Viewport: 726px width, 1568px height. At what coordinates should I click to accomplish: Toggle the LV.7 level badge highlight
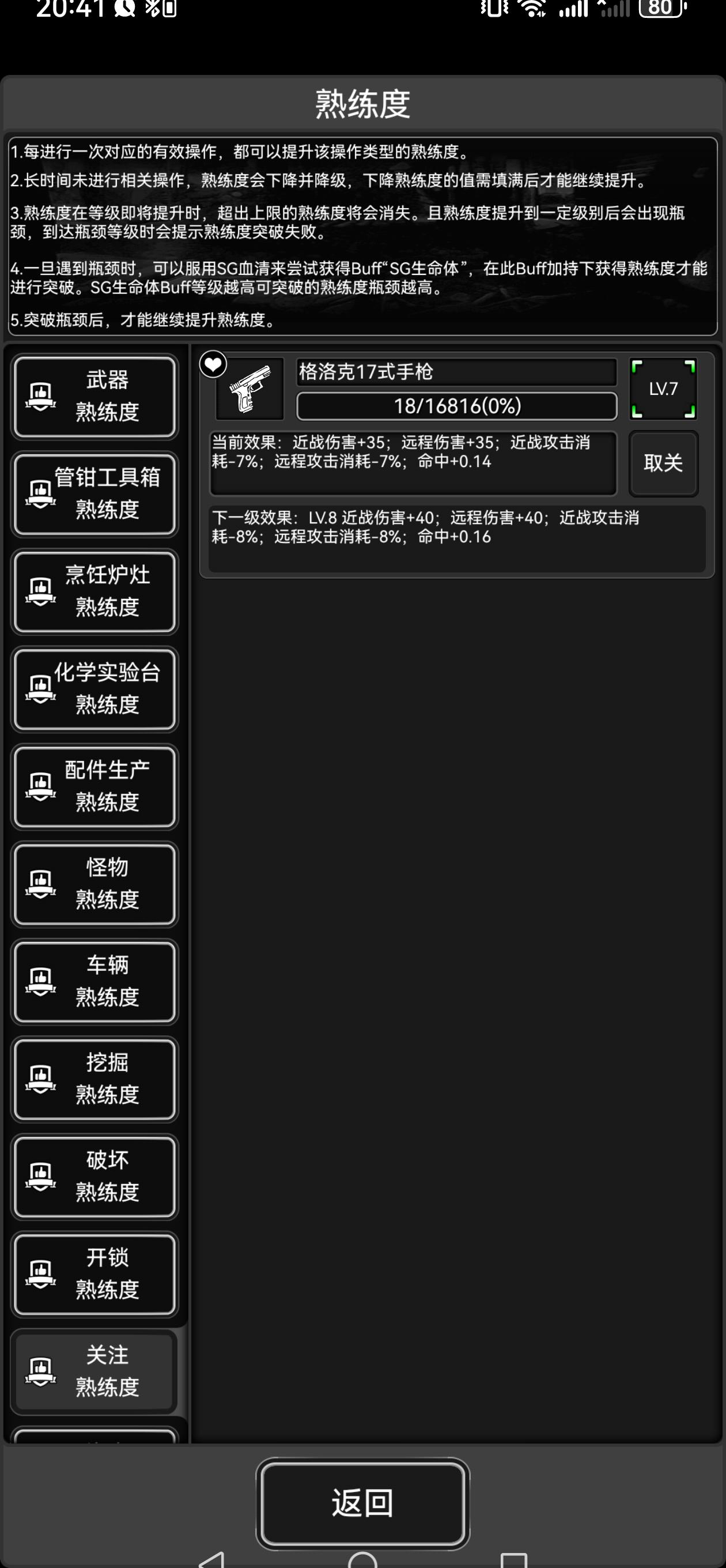(x=663, y=389)
